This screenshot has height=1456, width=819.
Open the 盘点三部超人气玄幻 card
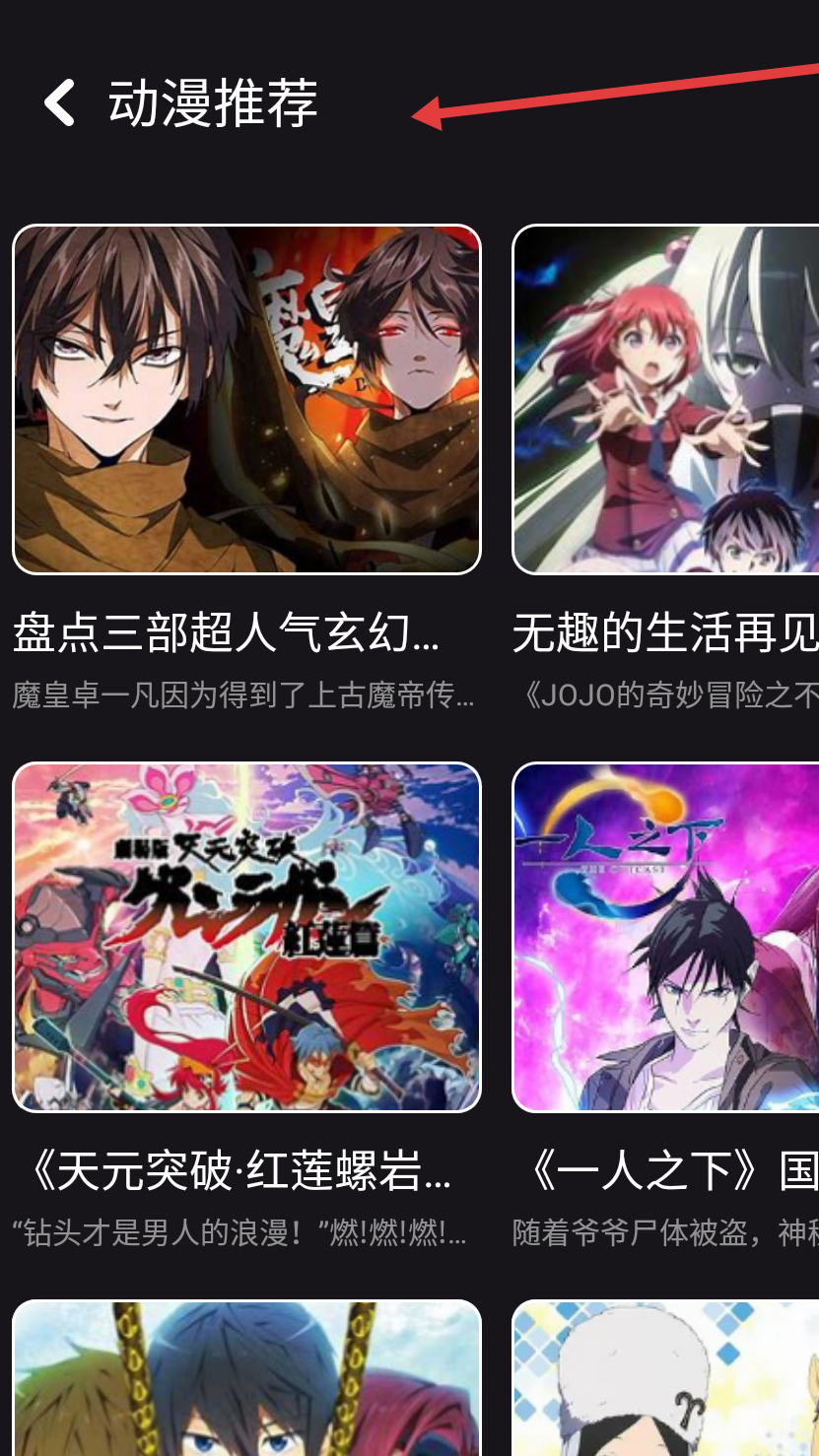[246, 399]
